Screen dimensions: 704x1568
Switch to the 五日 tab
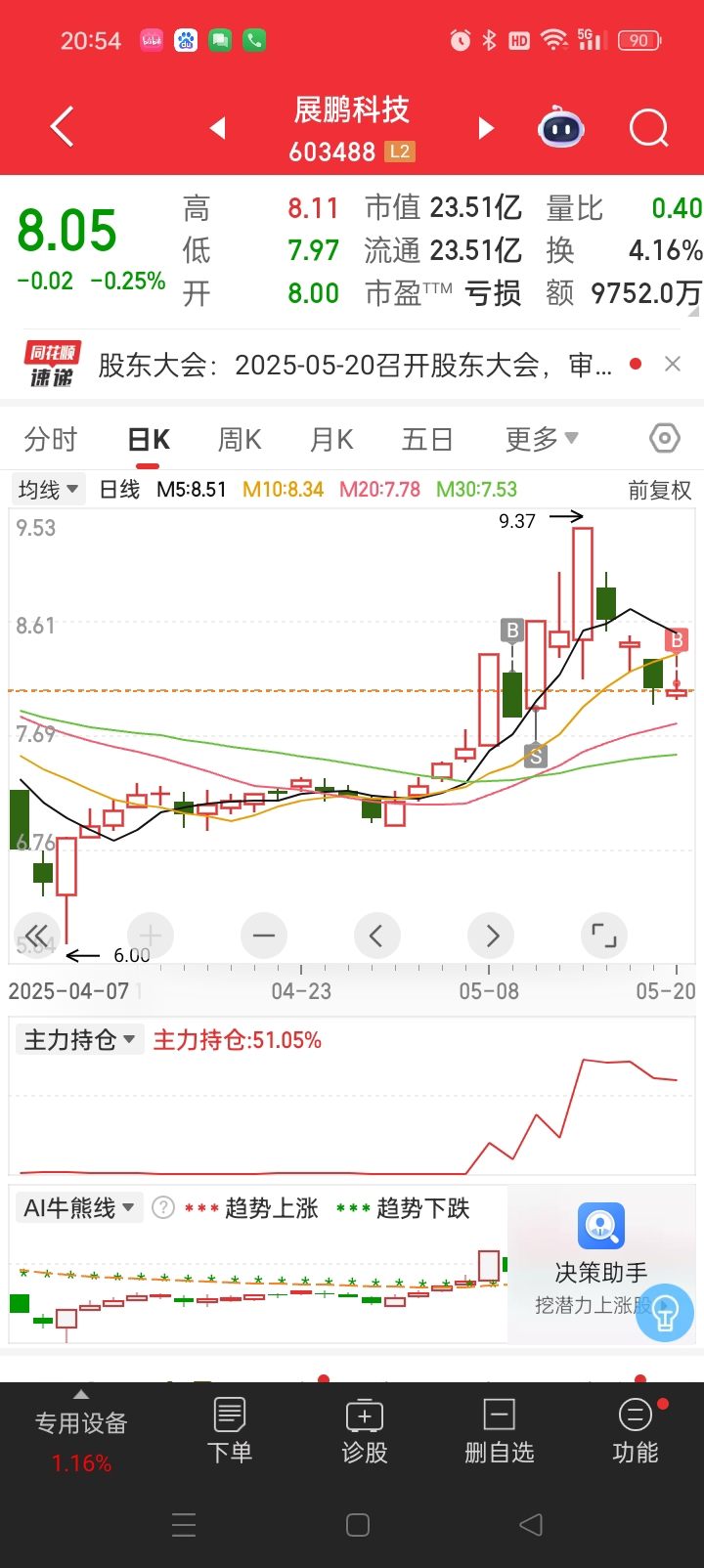click(427, 440)
